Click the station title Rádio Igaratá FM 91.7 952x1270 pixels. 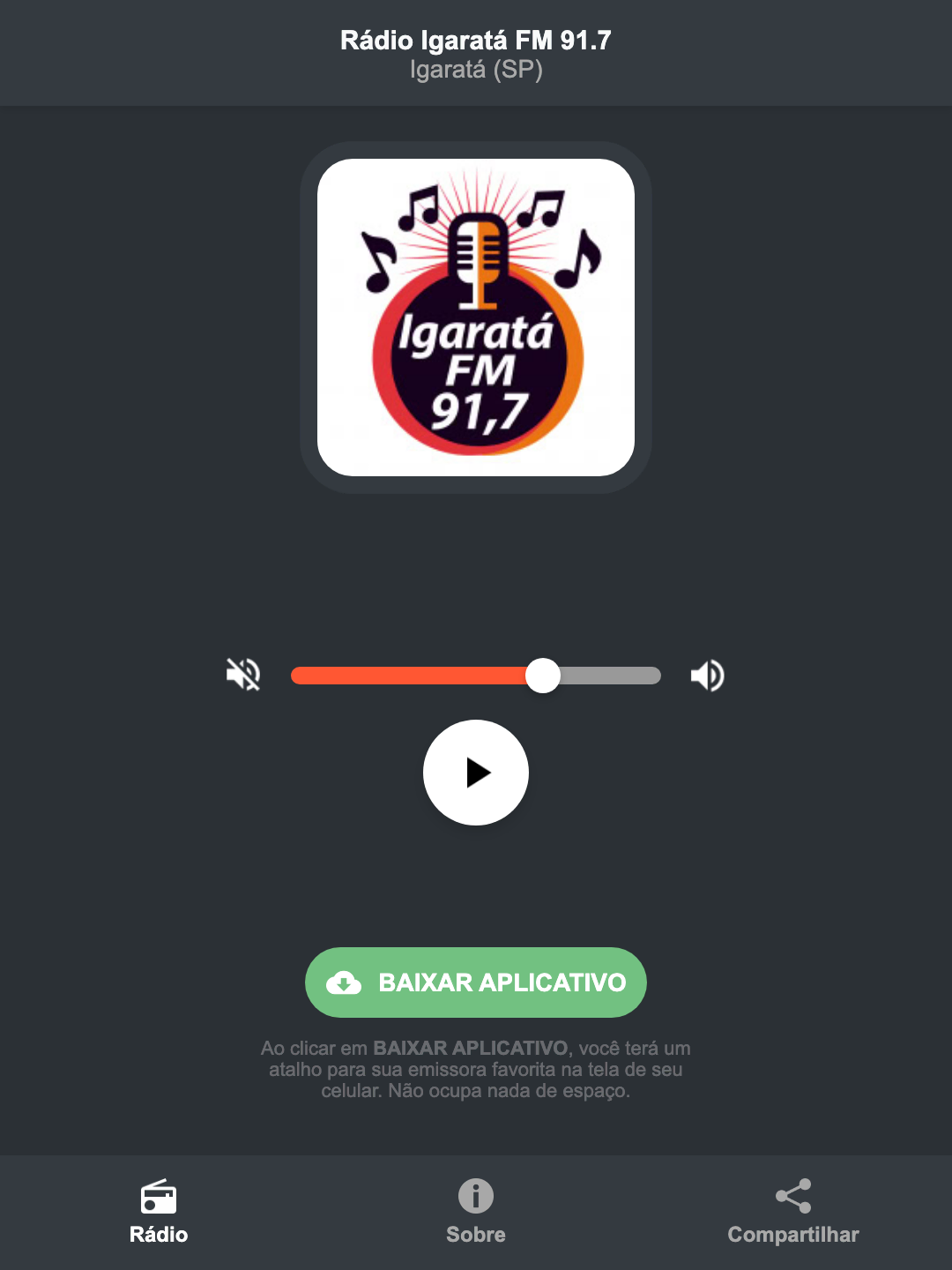click(475, 39)
